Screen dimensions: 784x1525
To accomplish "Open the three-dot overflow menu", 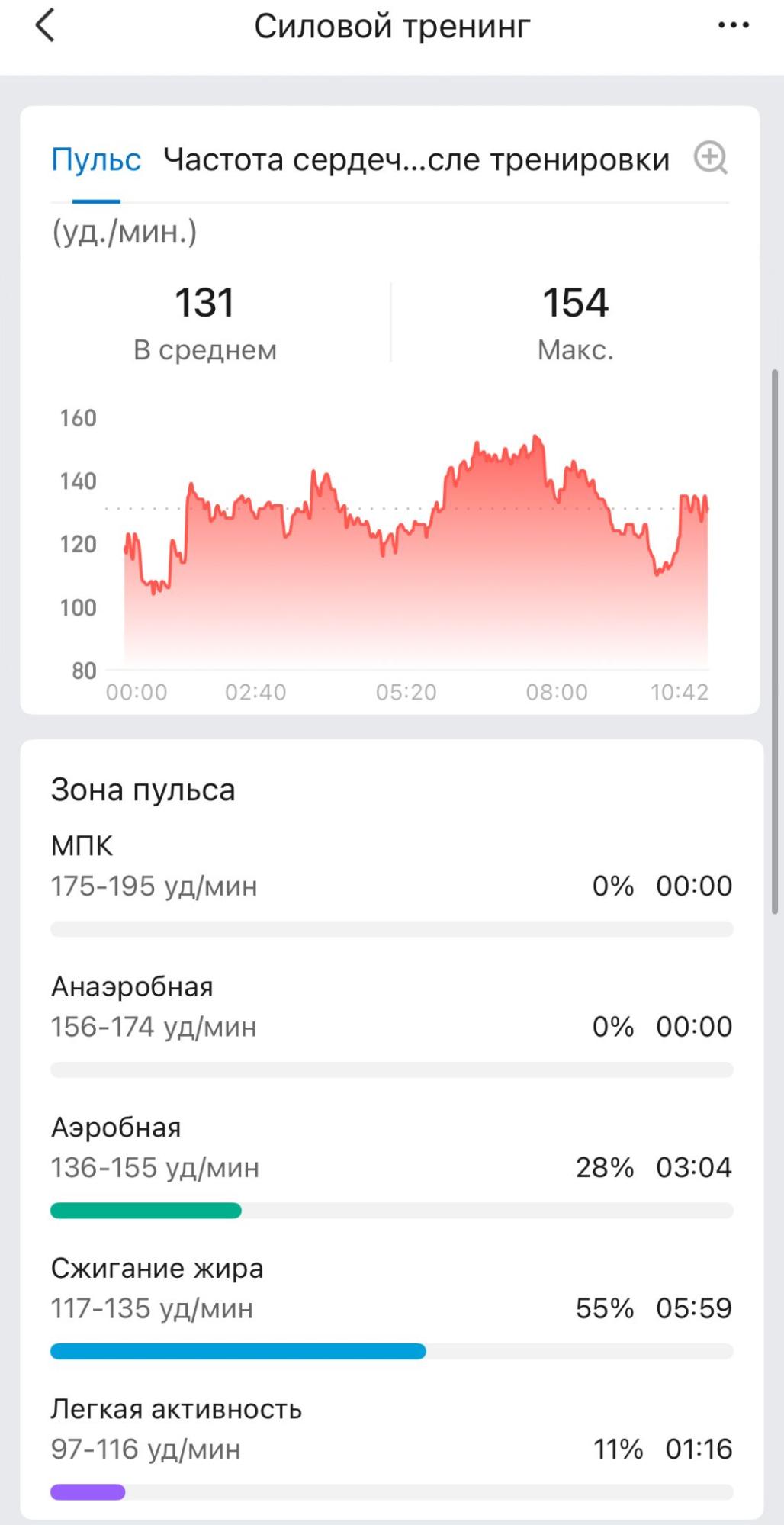I will (x=733, y=26).
